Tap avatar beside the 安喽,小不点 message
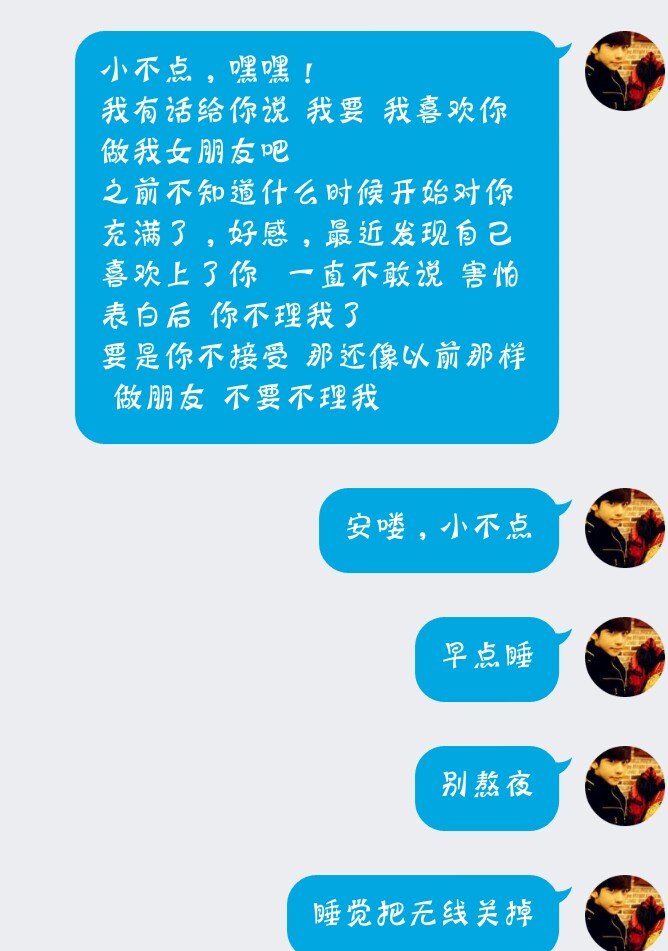This screenshot has width=668, height=951. click(x=625, y=528)
